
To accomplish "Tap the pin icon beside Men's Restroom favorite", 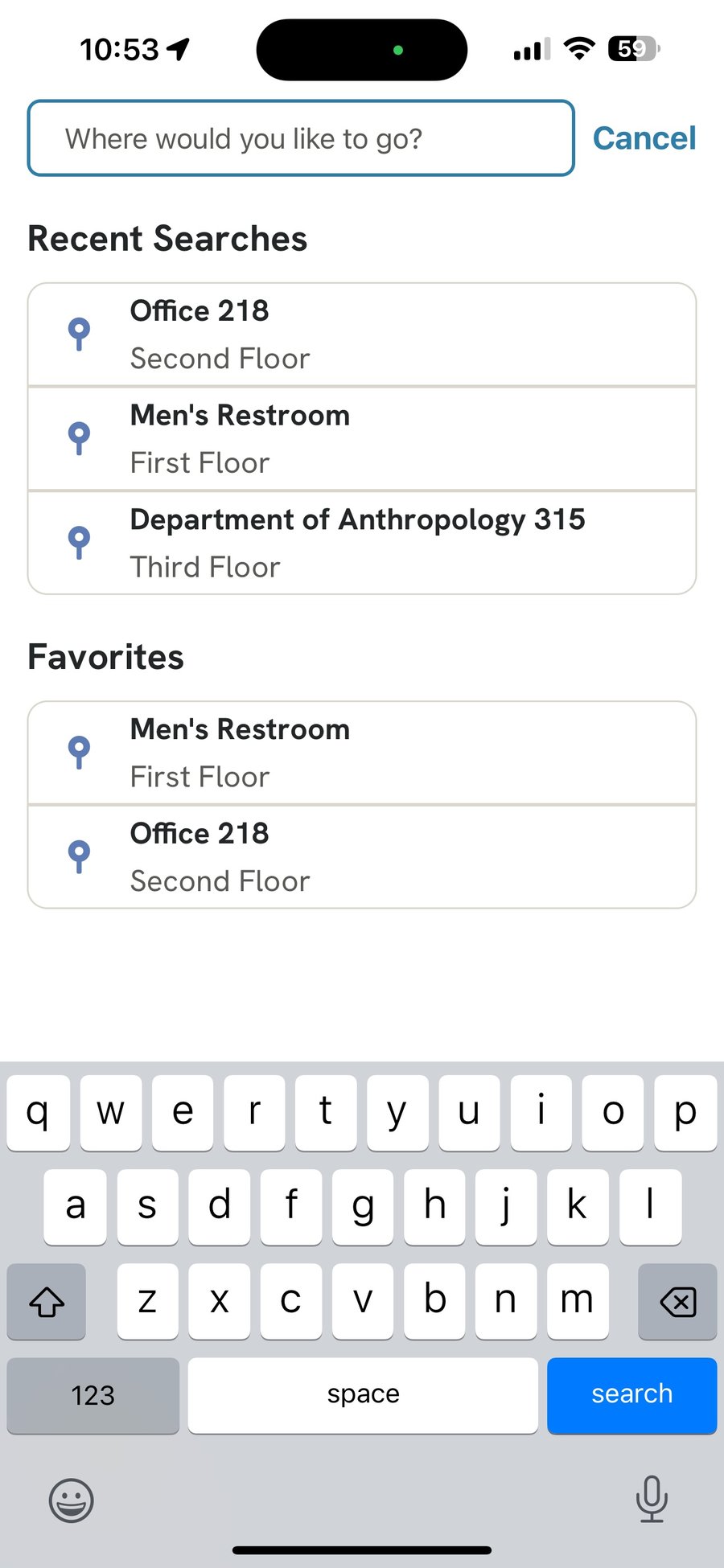I will (x=79, y=752).
